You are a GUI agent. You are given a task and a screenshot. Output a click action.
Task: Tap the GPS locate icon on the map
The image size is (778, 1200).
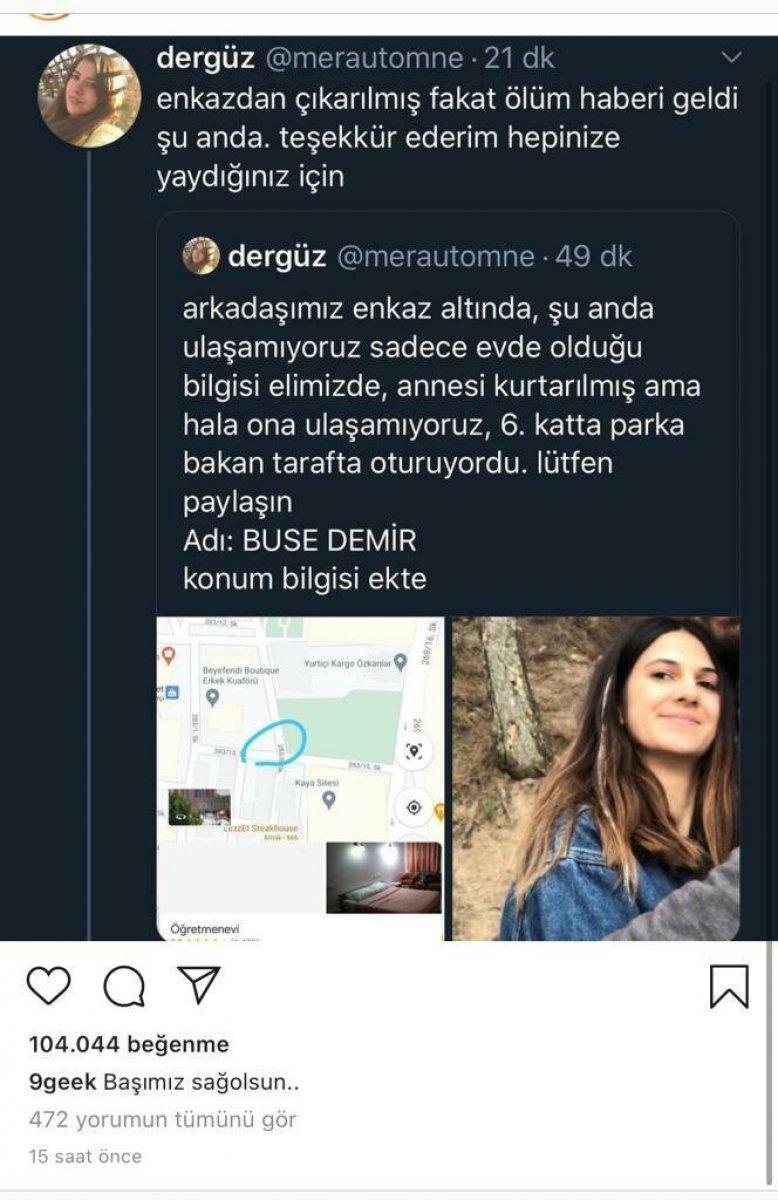click(x=414, y=805)
